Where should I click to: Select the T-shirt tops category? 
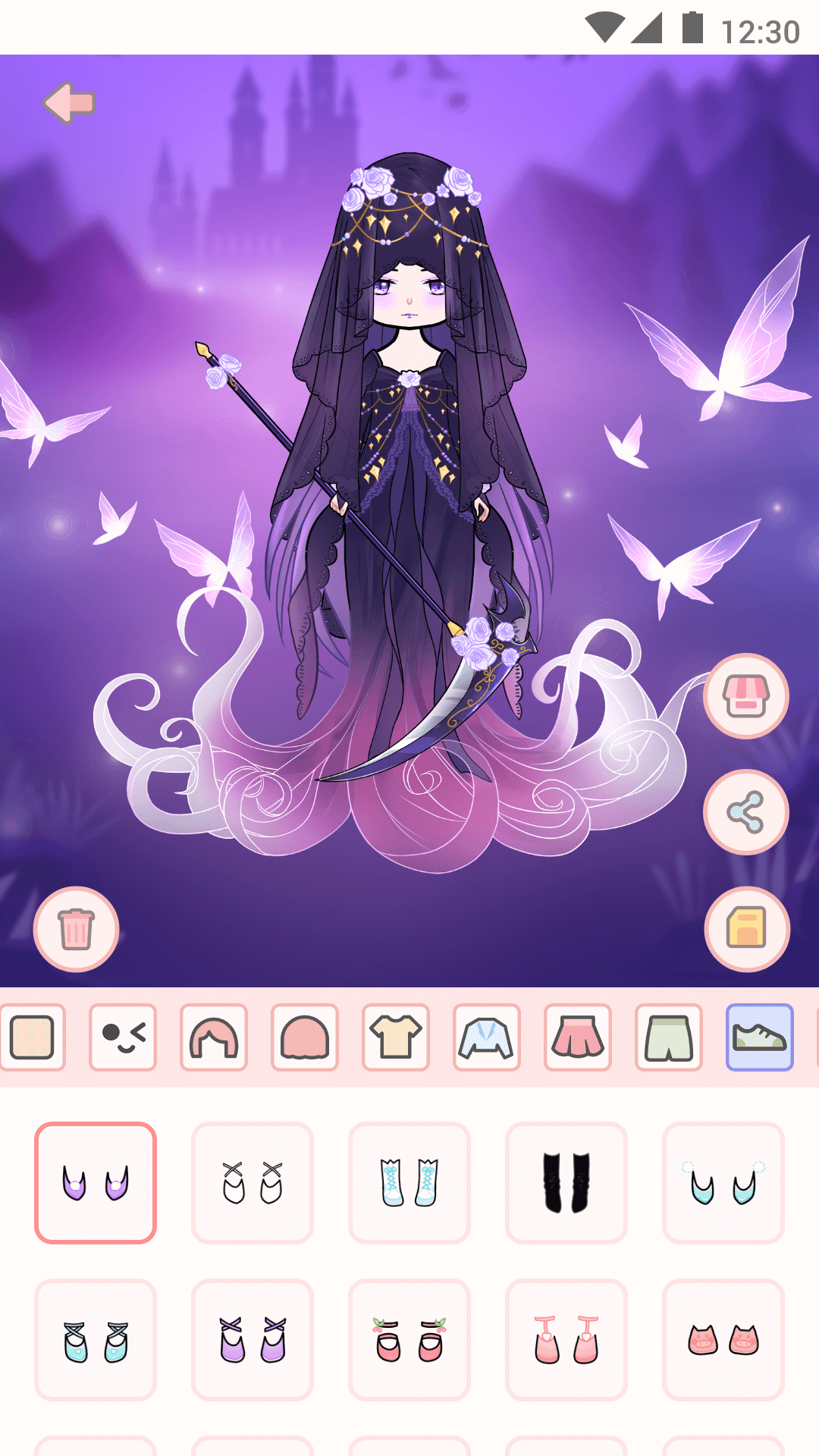tap(396, 1037)
